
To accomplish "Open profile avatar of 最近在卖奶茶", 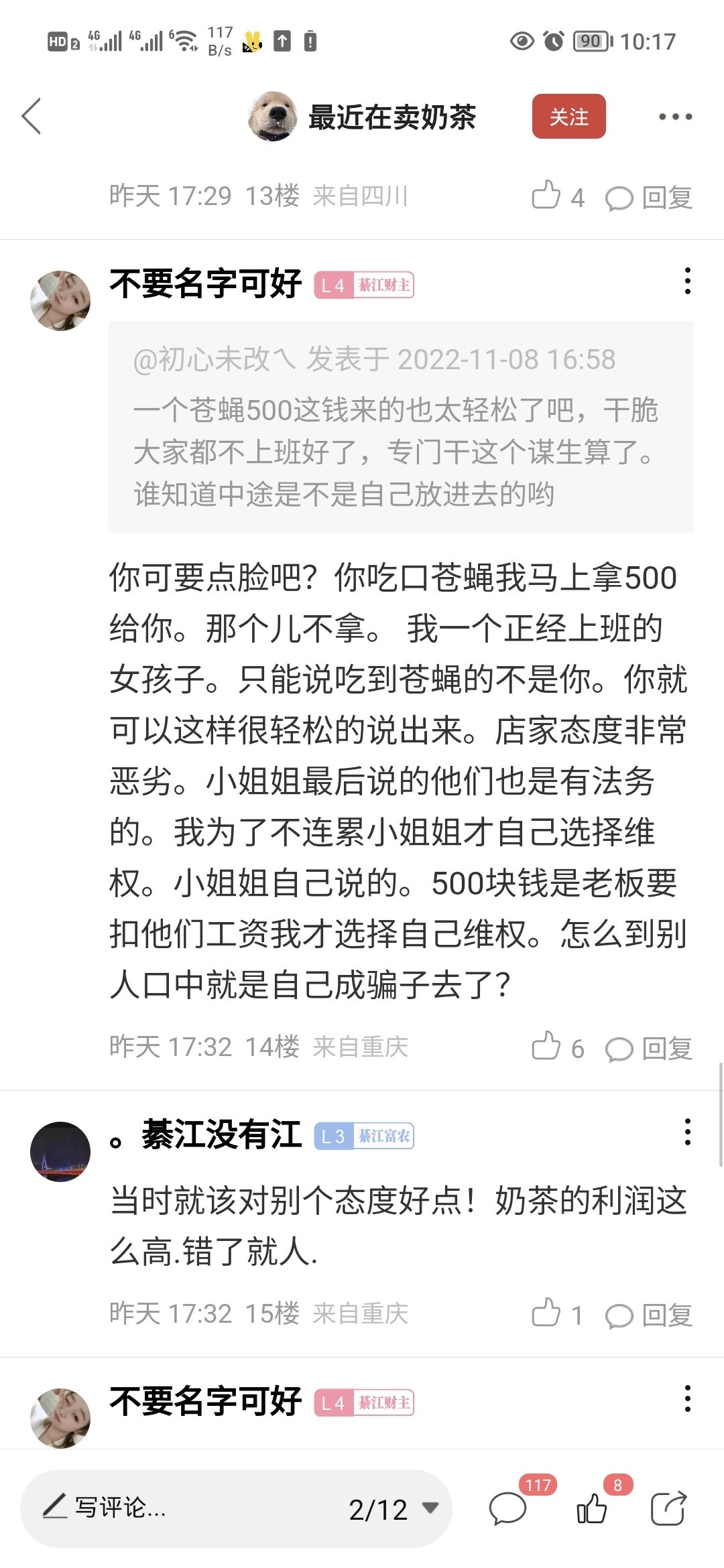I will pyautogui.click(x=272, y=117).
